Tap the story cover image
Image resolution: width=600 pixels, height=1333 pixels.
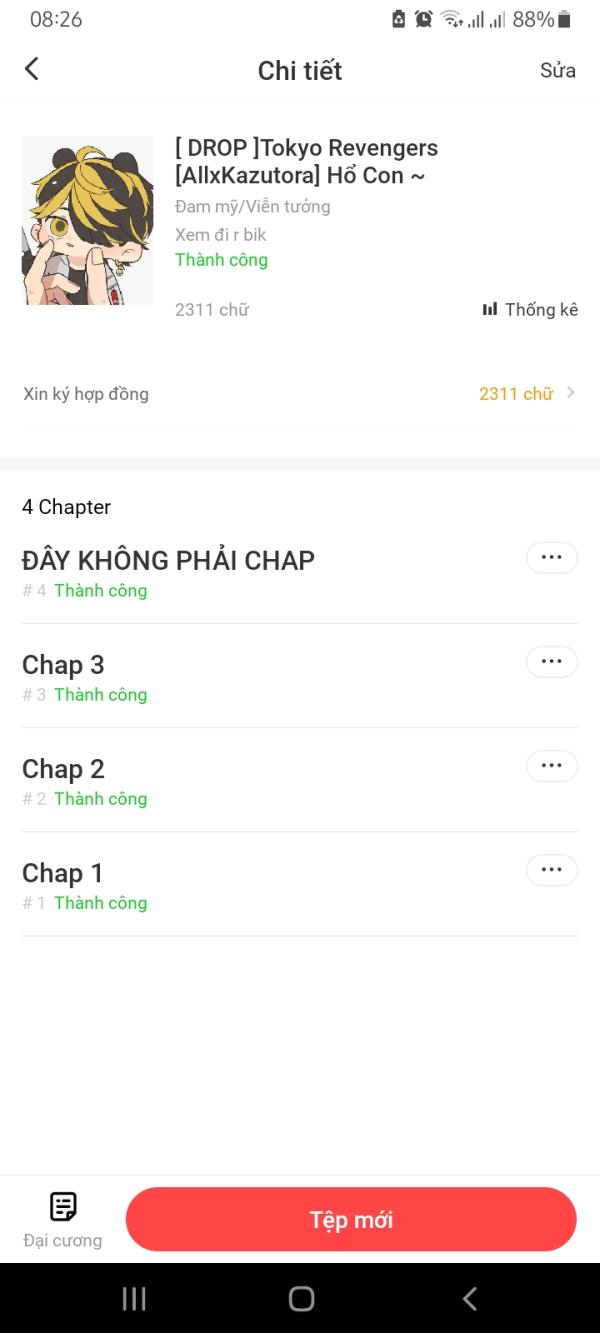(x=88, y=220)
